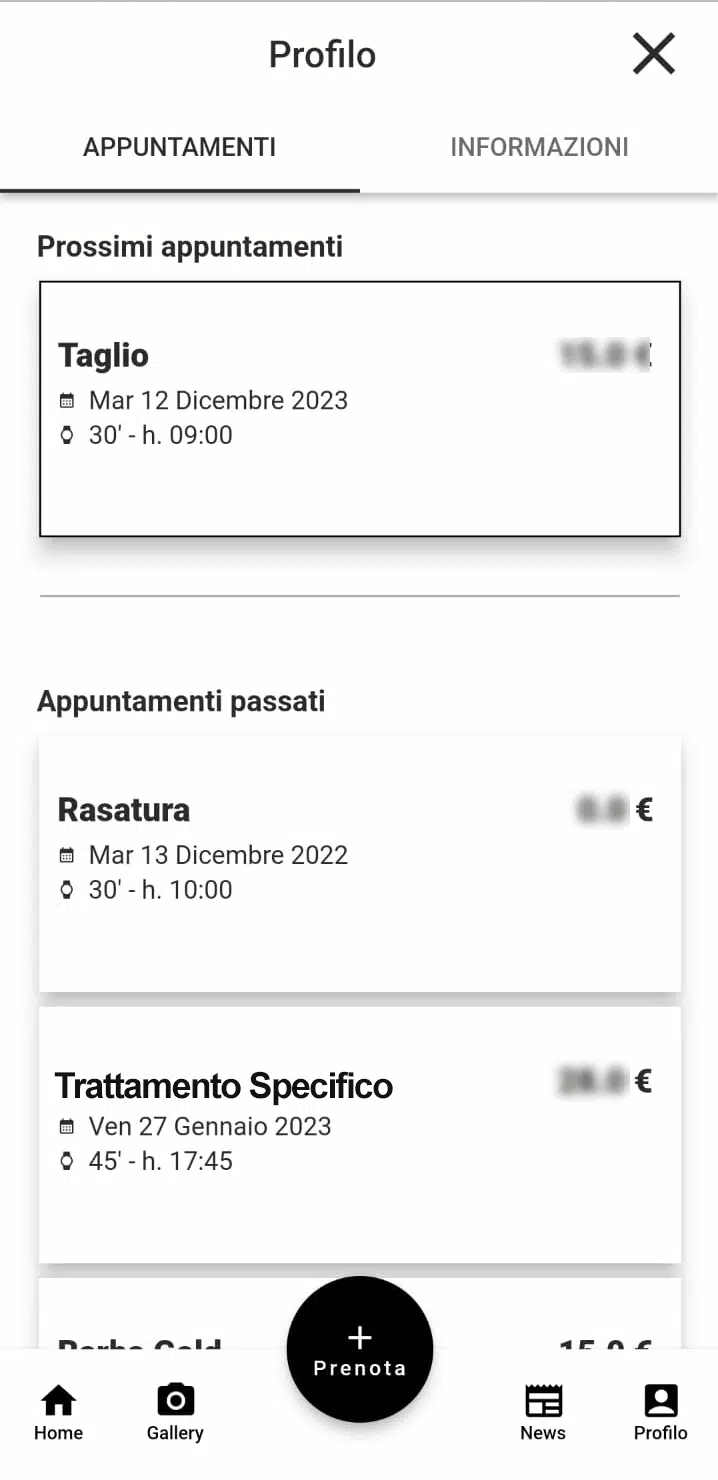Select the Appuntamenti tab
Viewport: 718px width, 1480px height.
[180, 148]
